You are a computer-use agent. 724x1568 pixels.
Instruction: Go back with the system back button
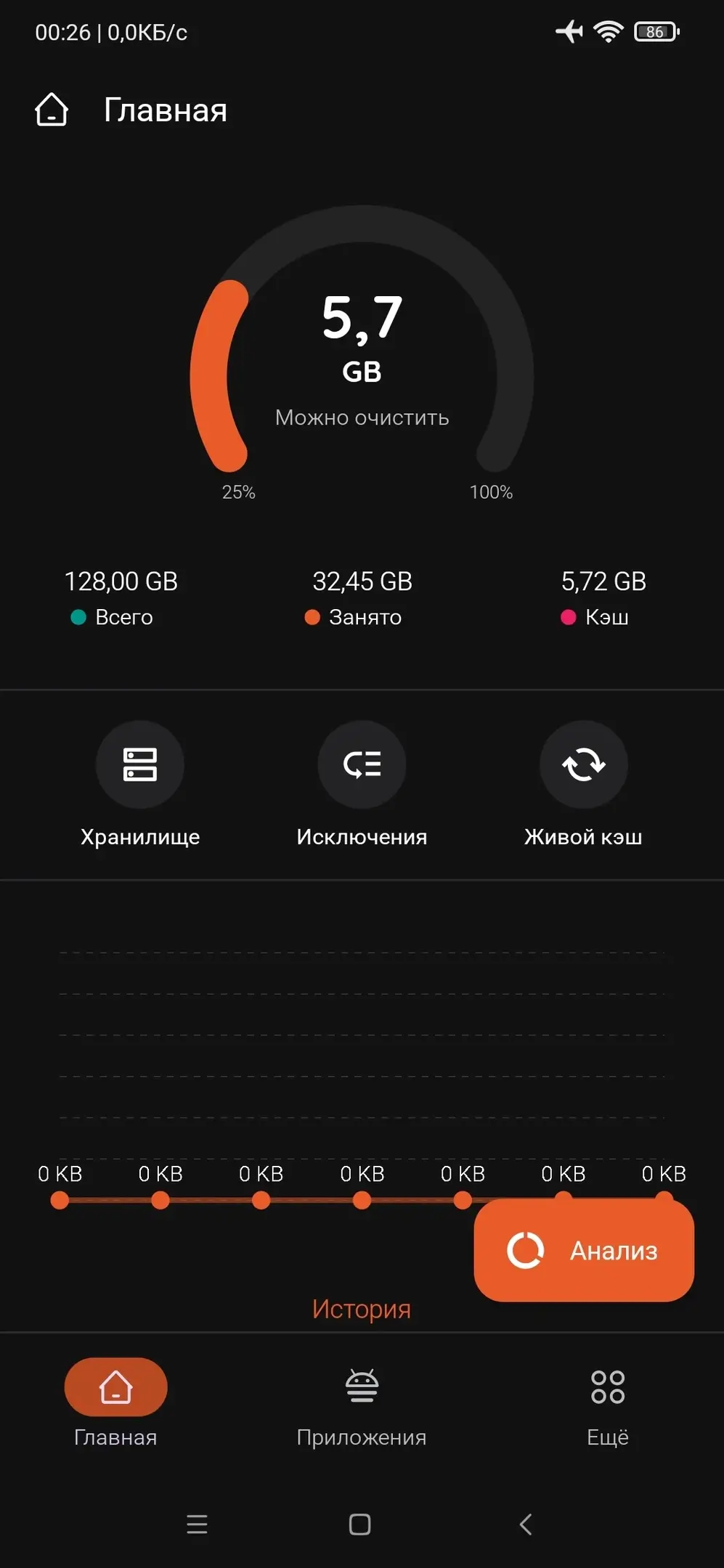526,1524
